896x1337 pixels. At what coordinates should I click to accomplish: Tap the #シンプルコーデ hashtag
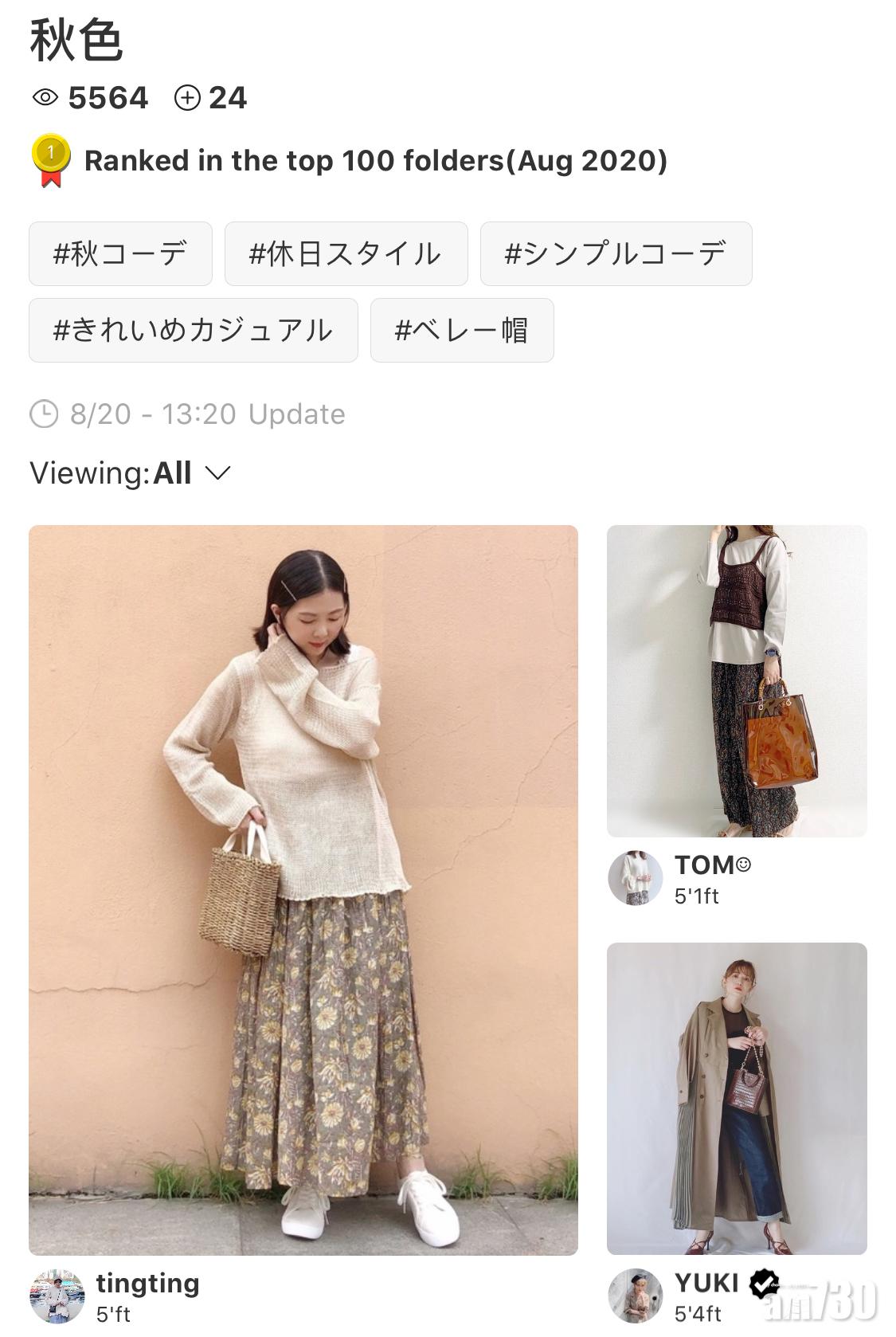tap(616, 254)
